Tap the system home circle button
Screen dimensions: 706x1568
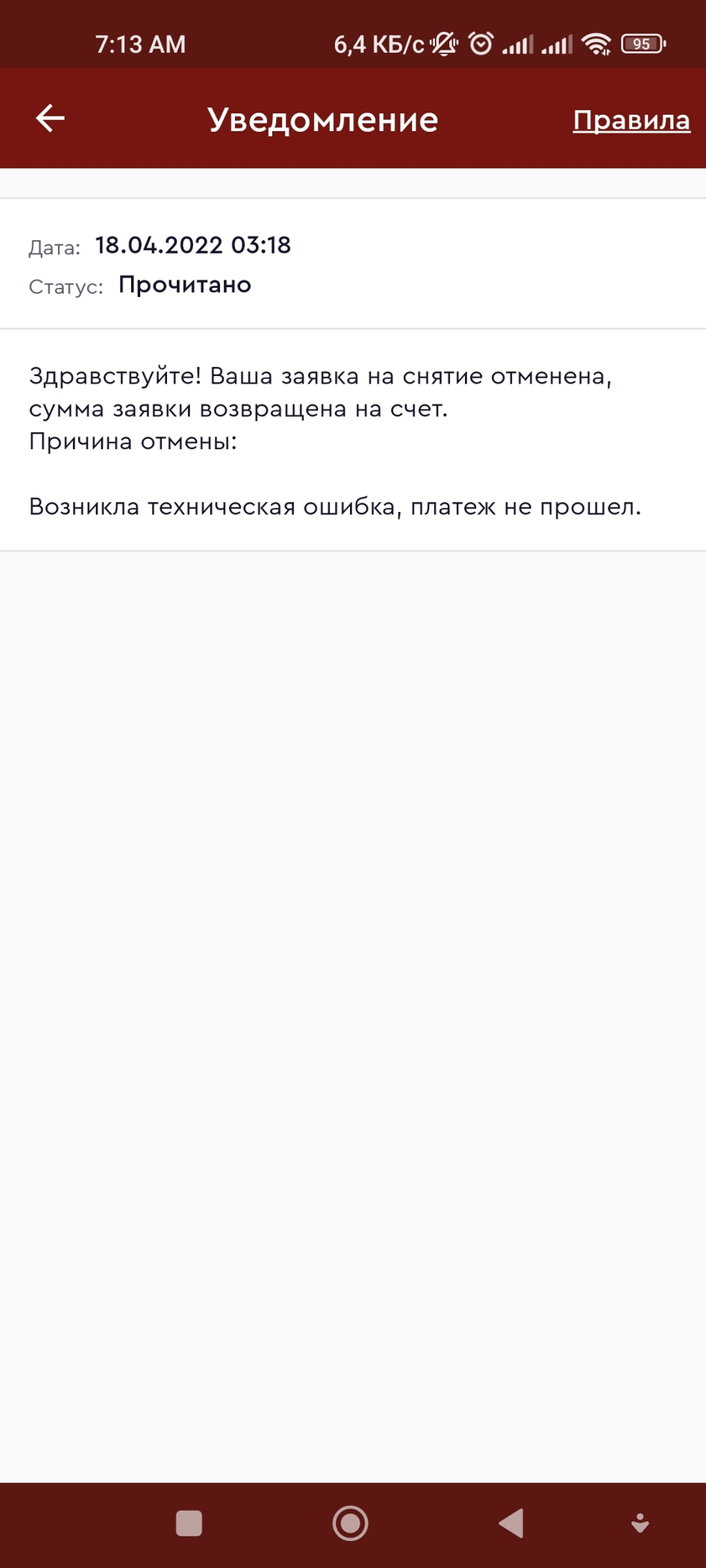point(350,1523)
